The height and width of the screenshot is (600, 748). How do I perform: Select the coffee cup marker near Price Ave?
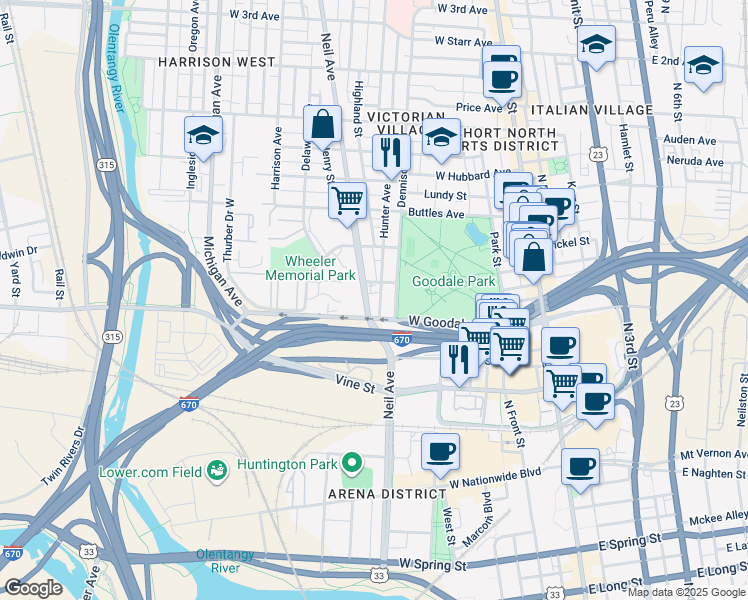click(502, 83)
